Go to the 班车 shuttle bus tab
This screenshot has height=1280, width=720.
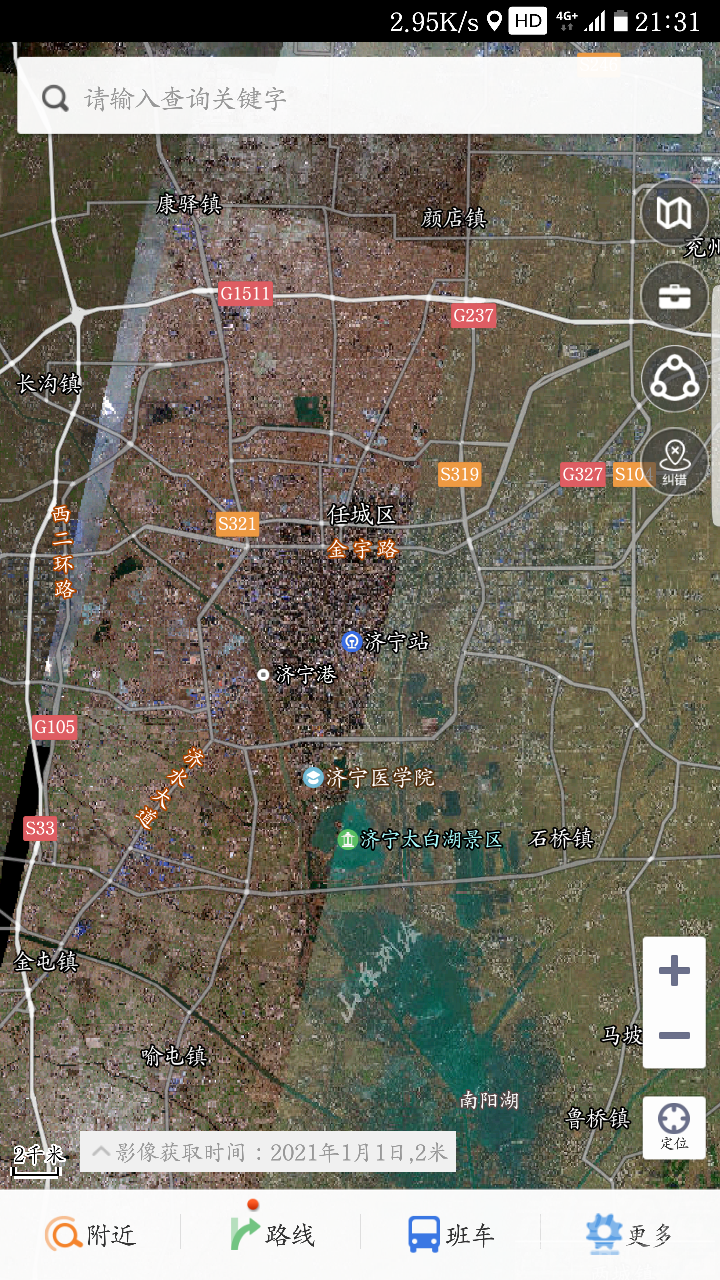451,1235
